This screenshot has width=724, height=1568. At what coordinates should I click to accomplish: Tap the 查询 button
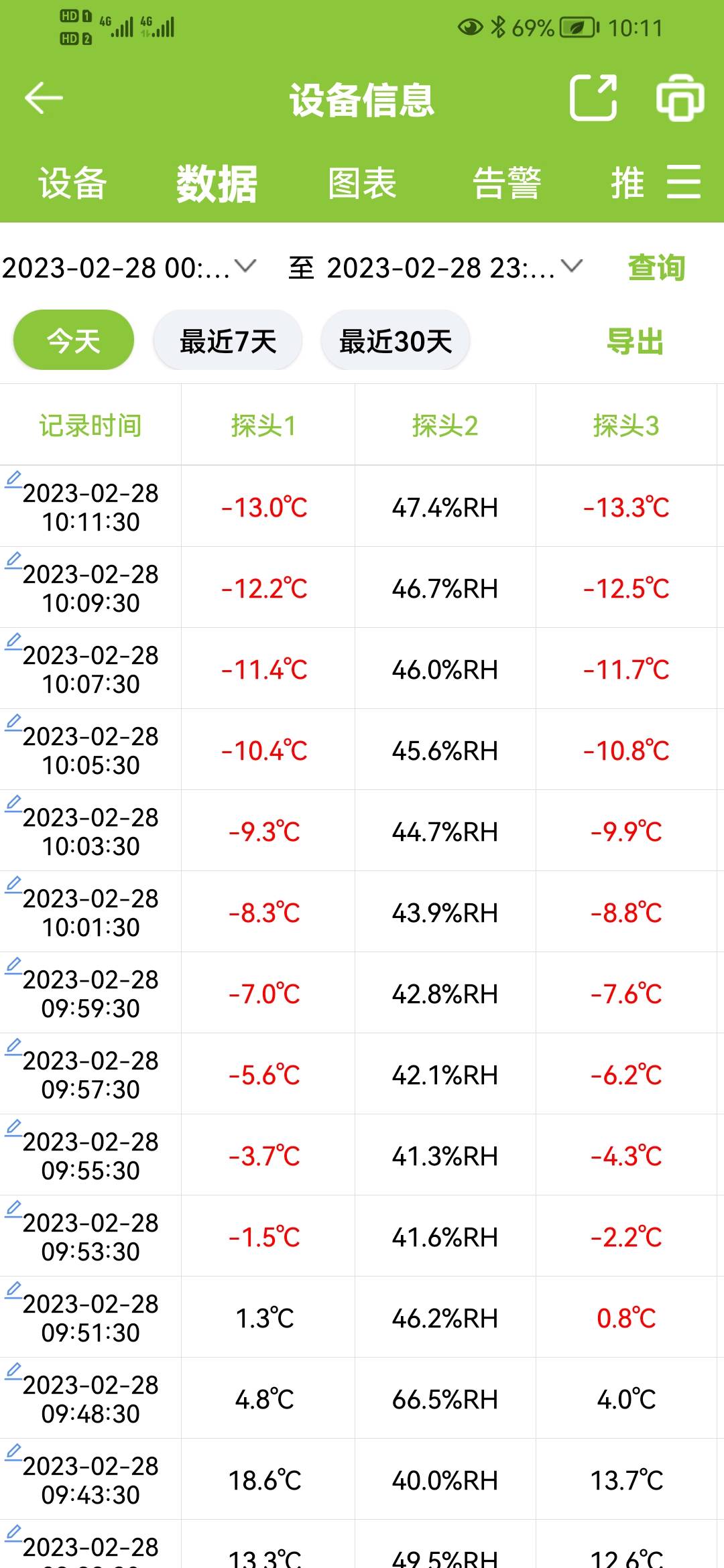(x=656, y=268)
